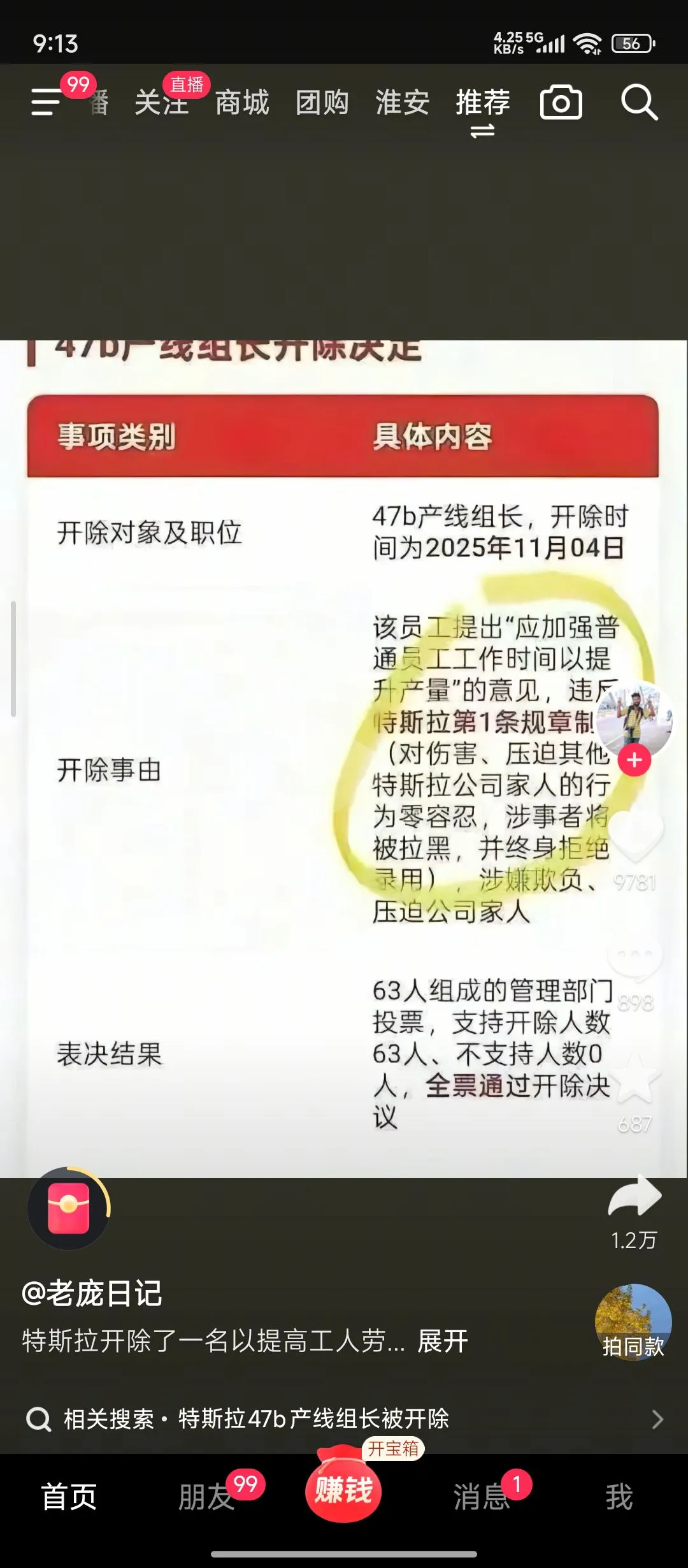
Task: Tap 拍同款 to shoot the same style
Action: (633, 1323)
